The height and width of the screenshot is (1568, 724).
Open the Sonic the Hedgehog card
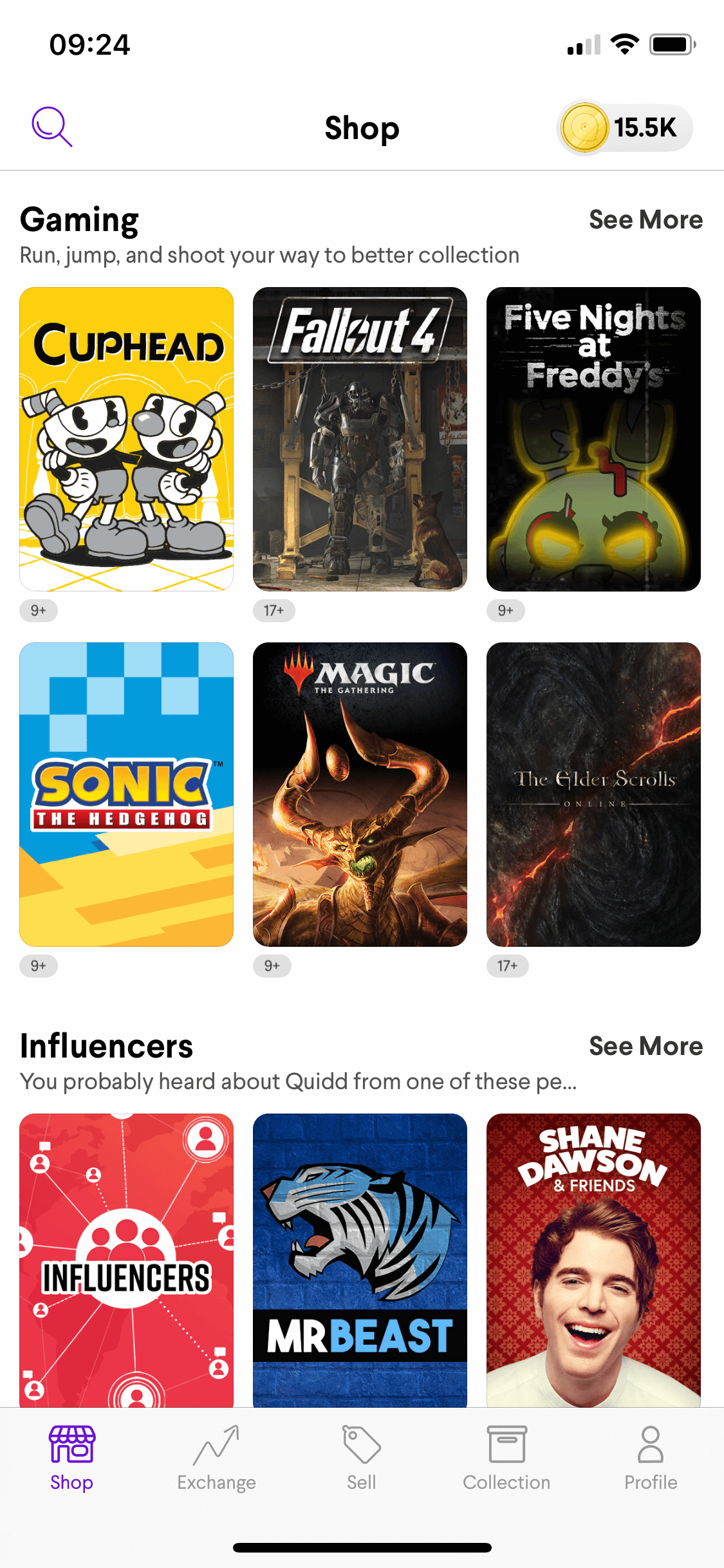pyautogui.click(x=127, y=794)
